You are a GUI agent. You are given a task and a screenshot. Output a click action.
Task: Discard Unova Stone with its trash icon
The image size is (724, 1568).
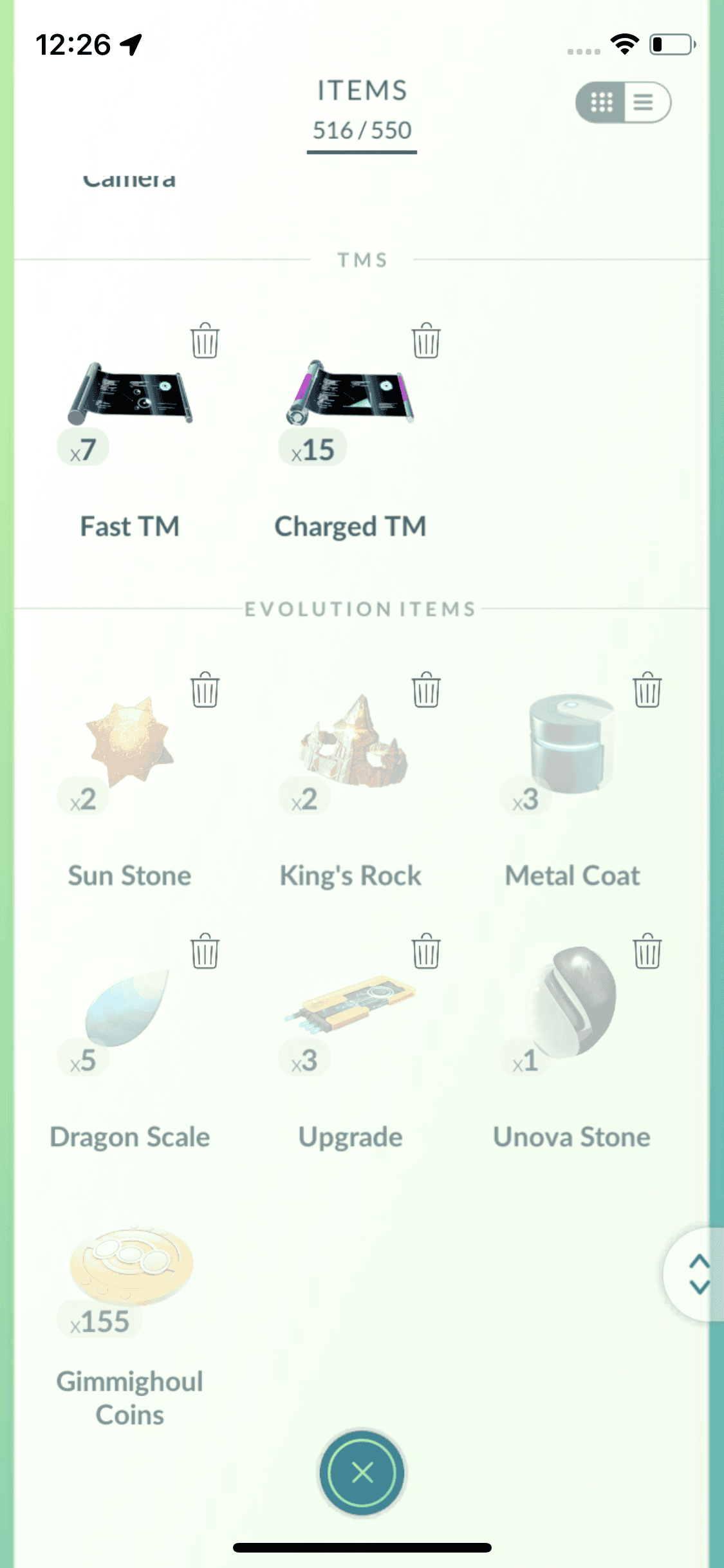click(x=647, y=951)
